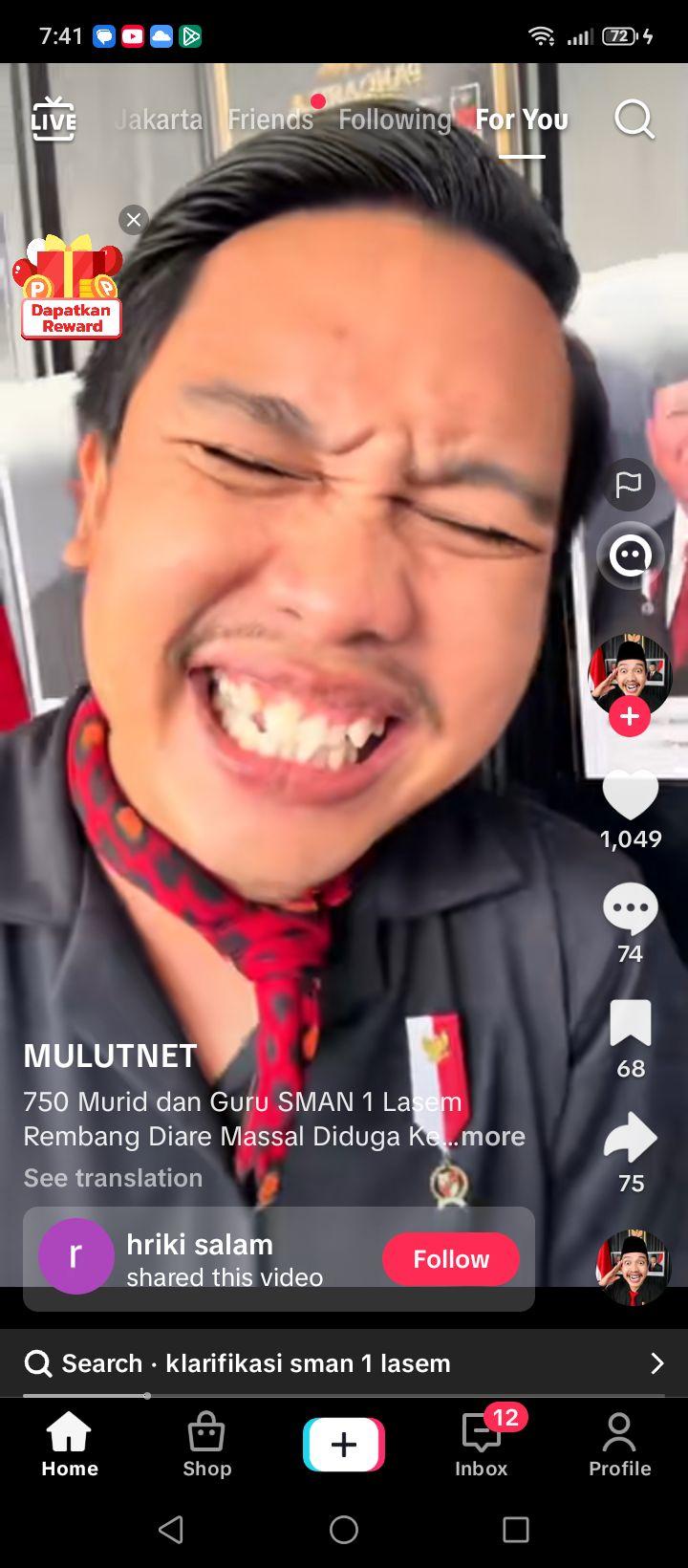Expand the caption with more
The width and height of the screenshot is (688, 1568).
pyautogui.click(x=493, y=1136)
